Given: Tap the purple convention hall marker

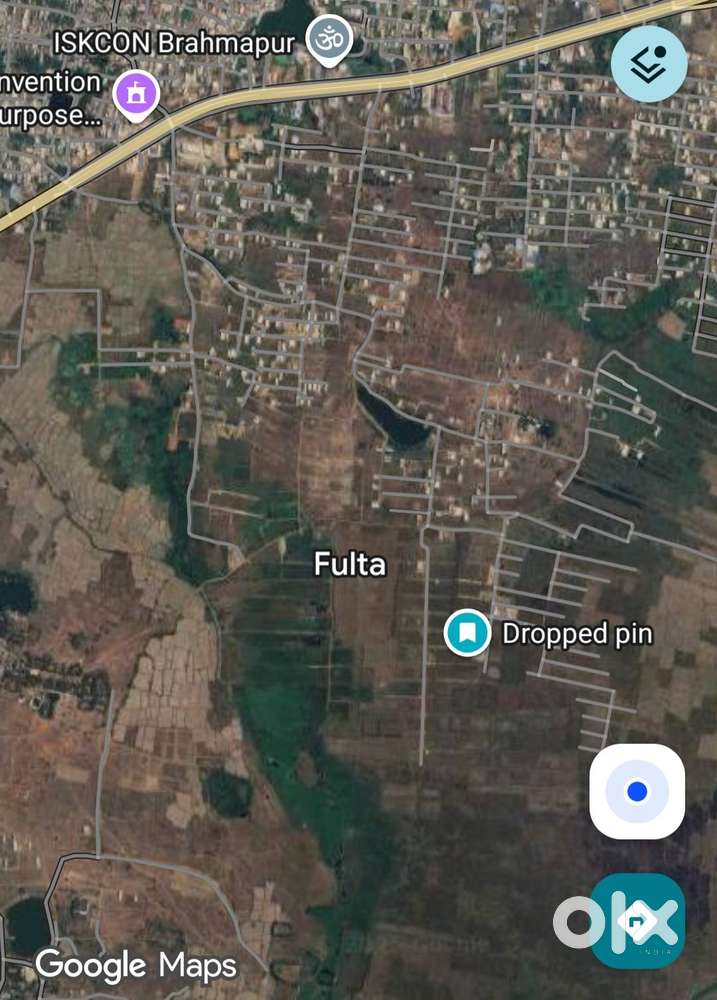Looking at the screenshot, I should click(x=136, y=95).
